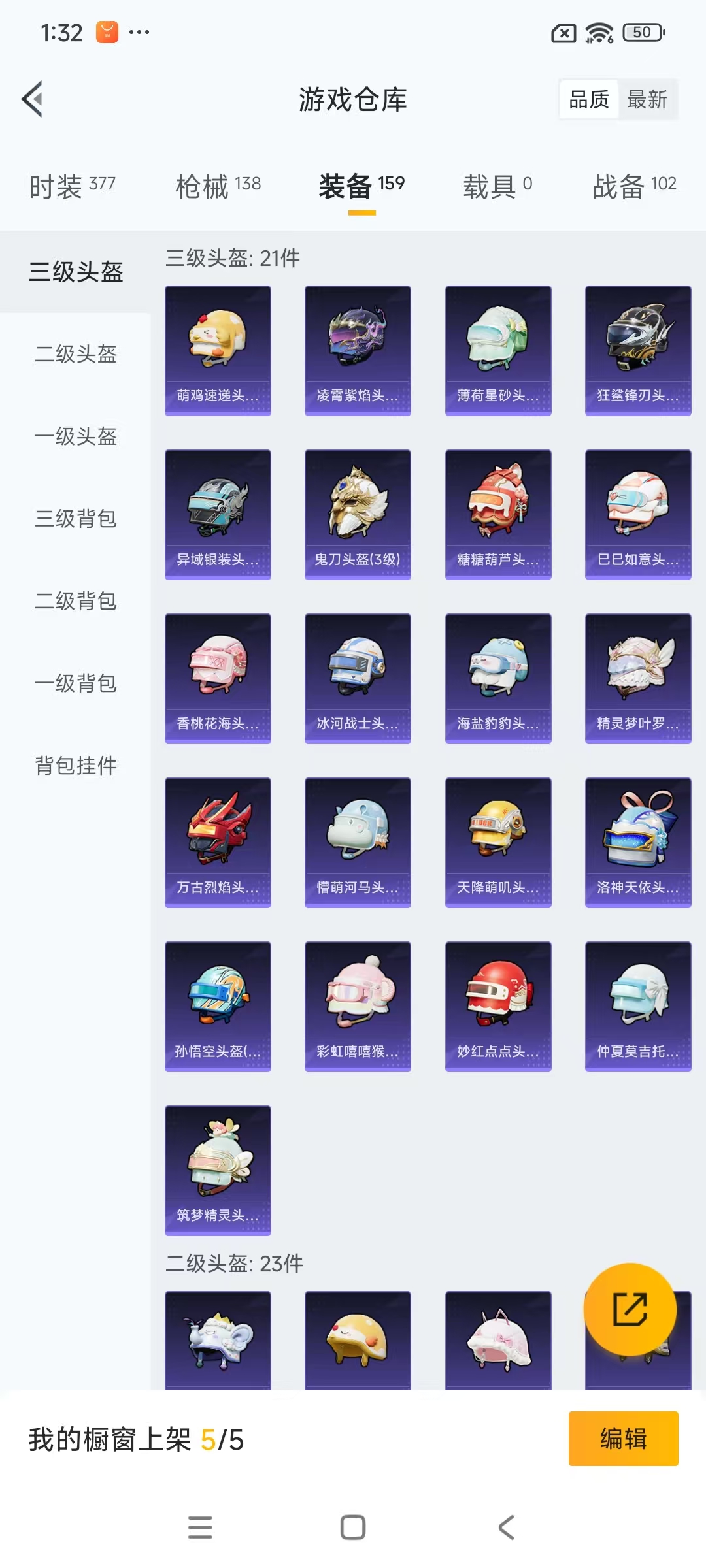Viewport: 706px width, 1568px height.
Task: Sort items by 品质
Action: (589, 99)
